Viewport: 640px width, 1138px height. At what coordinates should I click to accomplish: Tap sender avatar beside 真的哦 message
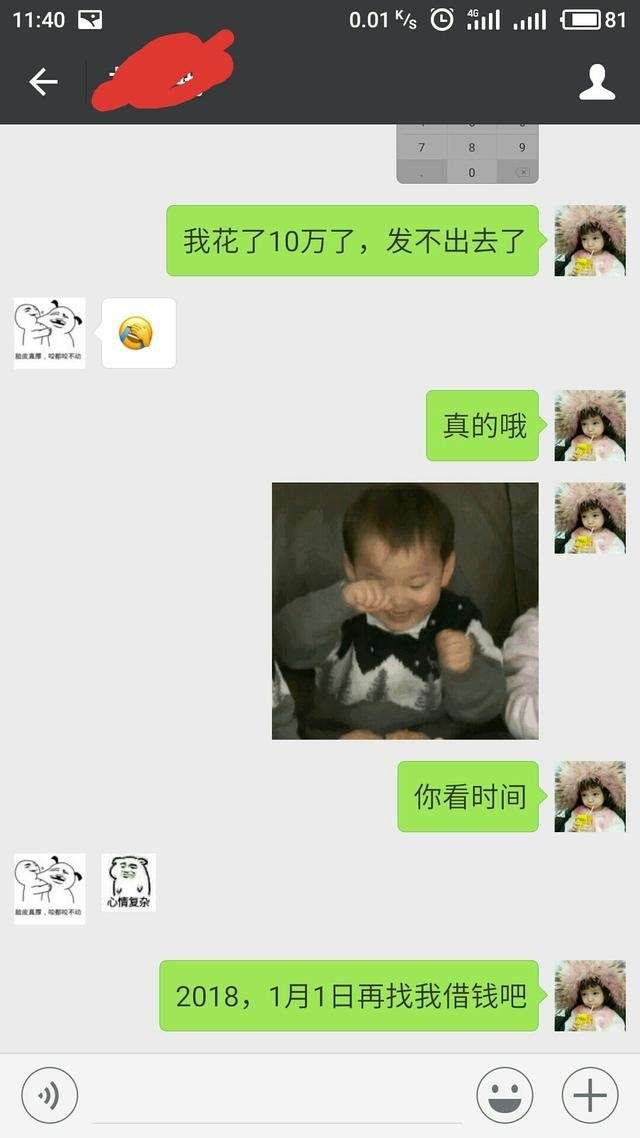point(590,425)
